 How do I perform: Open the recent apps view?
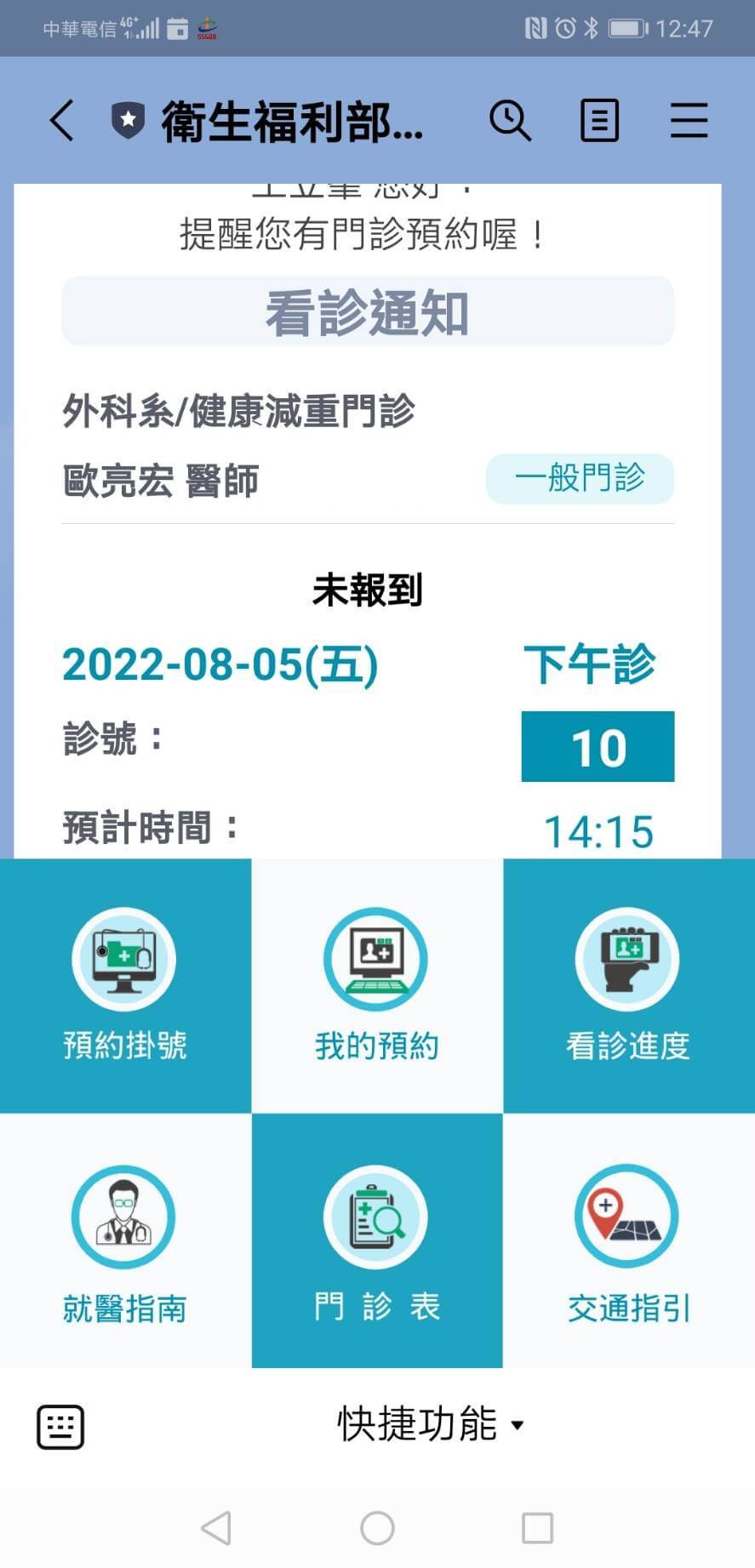pyautogui.click(x=537, y=1528)
